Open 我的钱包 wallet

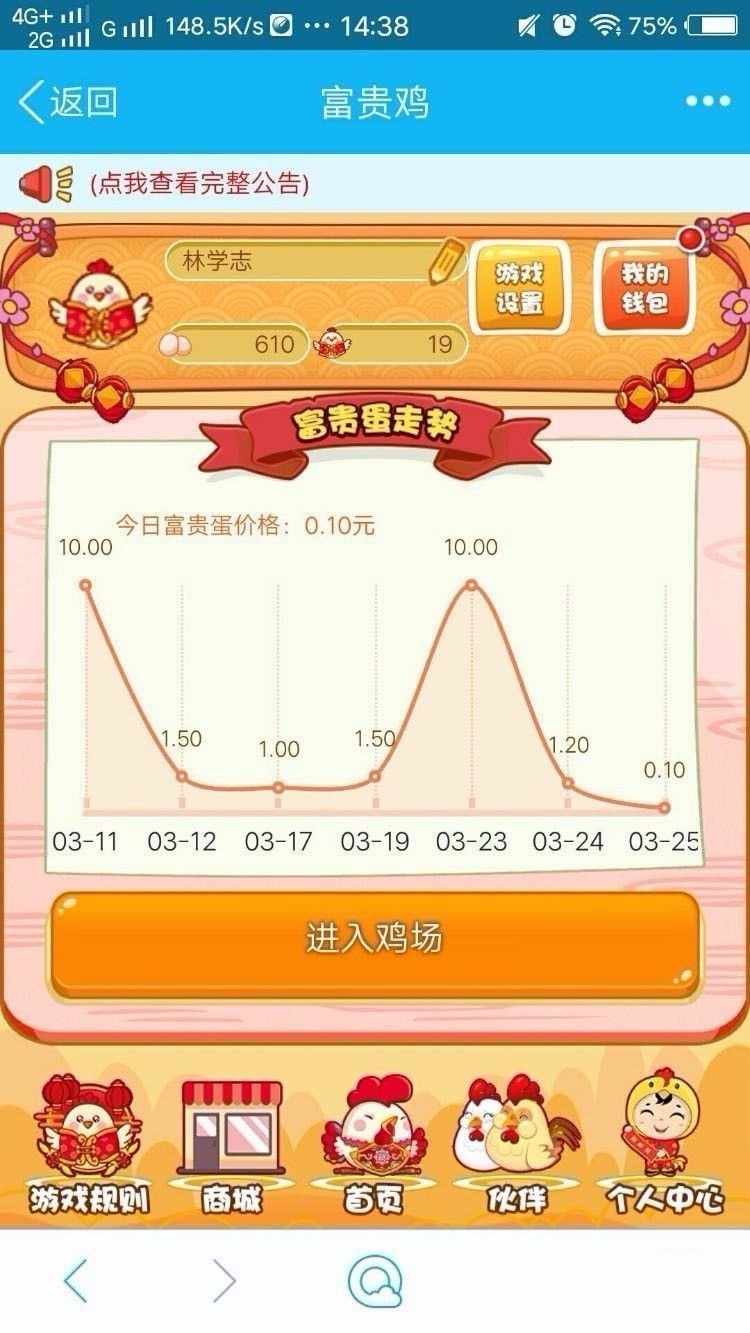tap(644, 288)
